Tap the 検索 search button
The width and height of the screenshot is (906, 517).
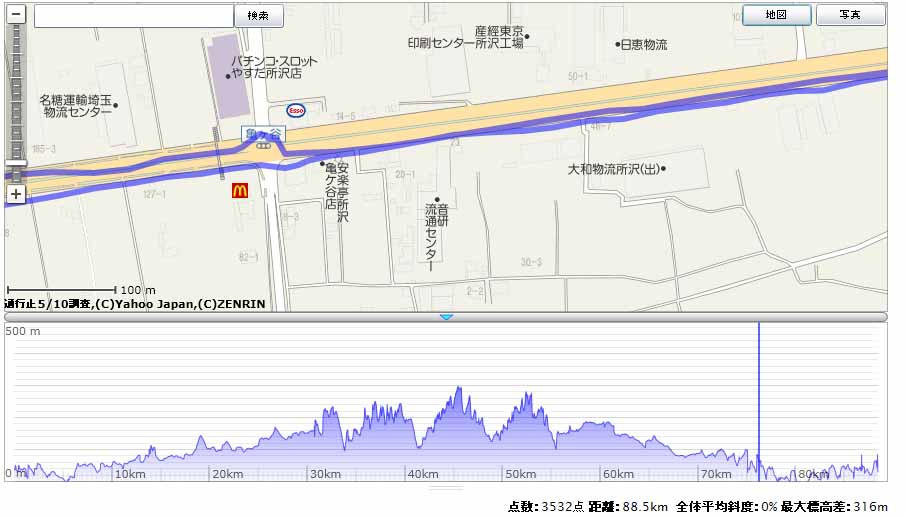[x=258, y=16]
